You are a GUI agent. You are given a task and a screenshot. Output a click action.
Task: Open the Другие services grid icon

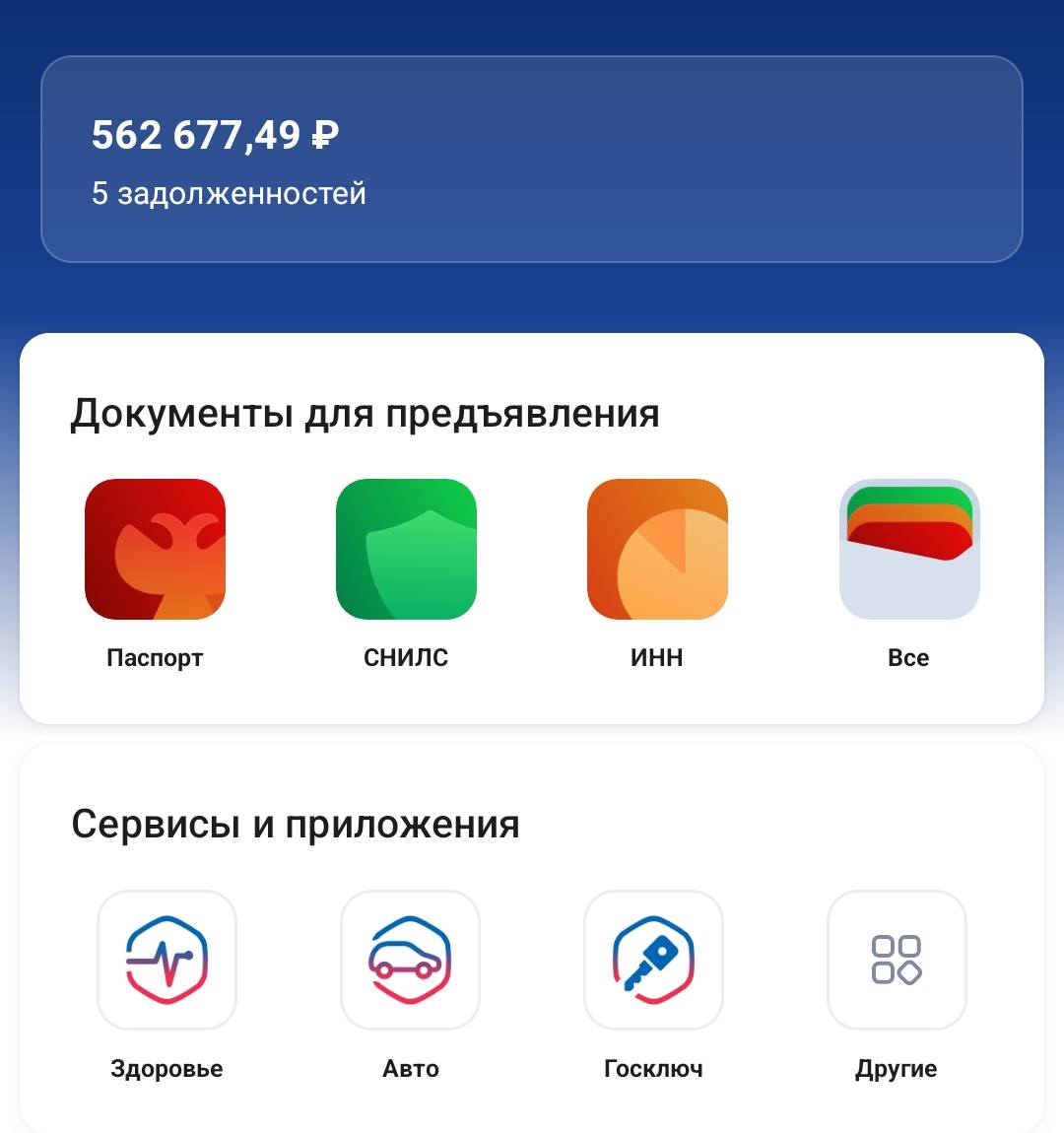896,961
